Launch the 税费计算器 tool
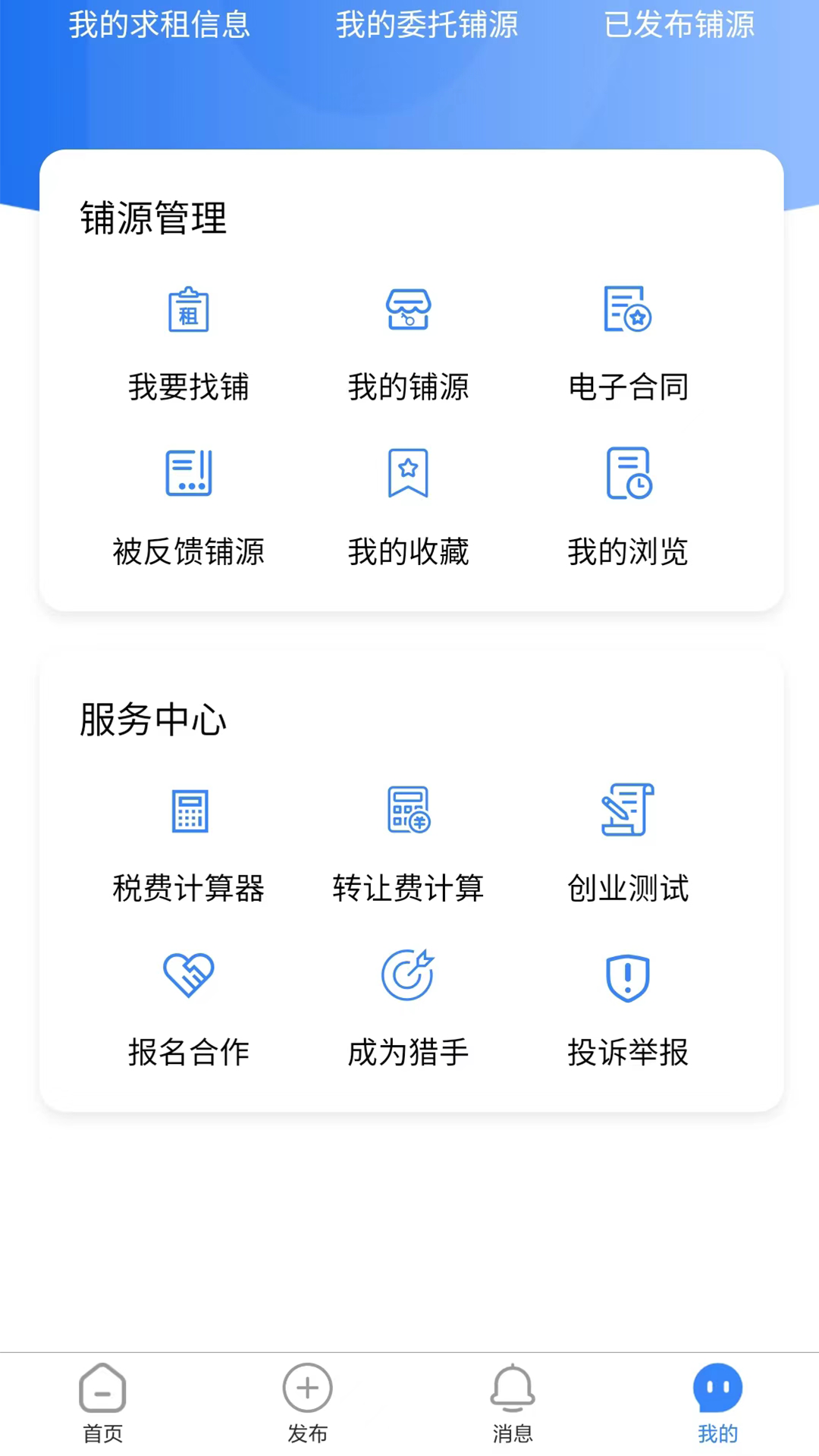Image resolution: width=819 pixels, height=1456 pixels. [x=189, y=842]
